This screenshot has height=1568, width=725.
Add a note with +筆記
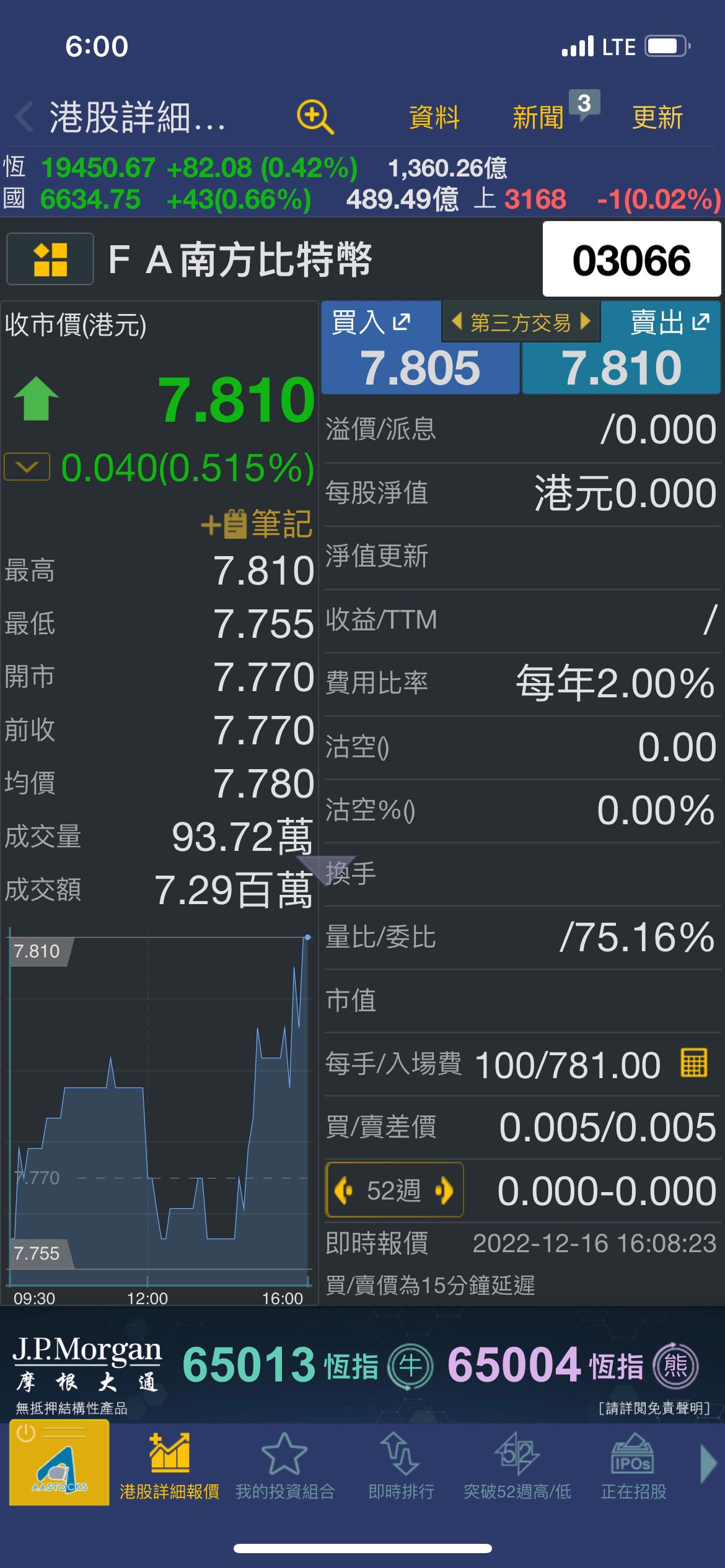click(x=257, y=524)
